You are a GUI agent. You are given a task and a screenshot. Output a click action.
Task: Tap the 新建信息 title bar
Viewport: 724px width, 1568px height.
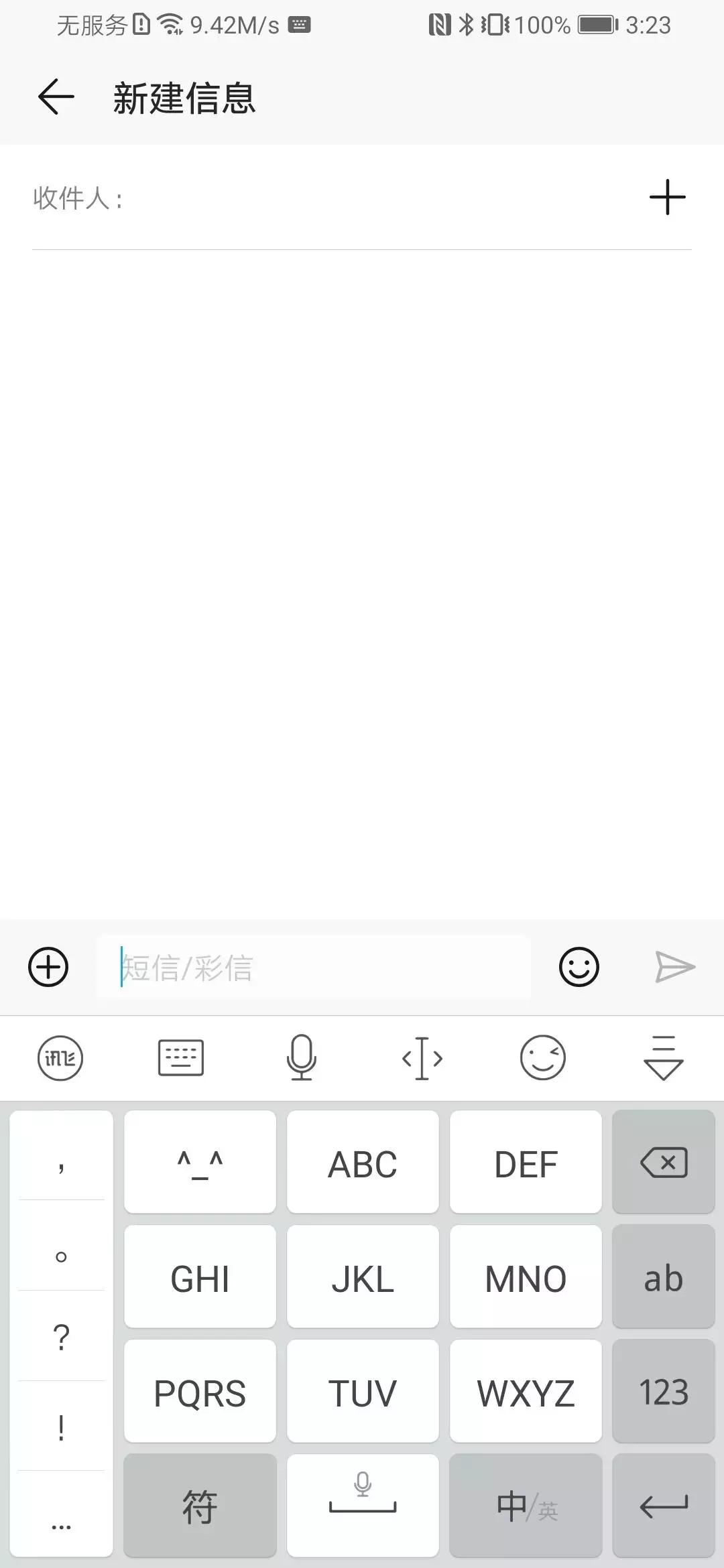point(184,99)
